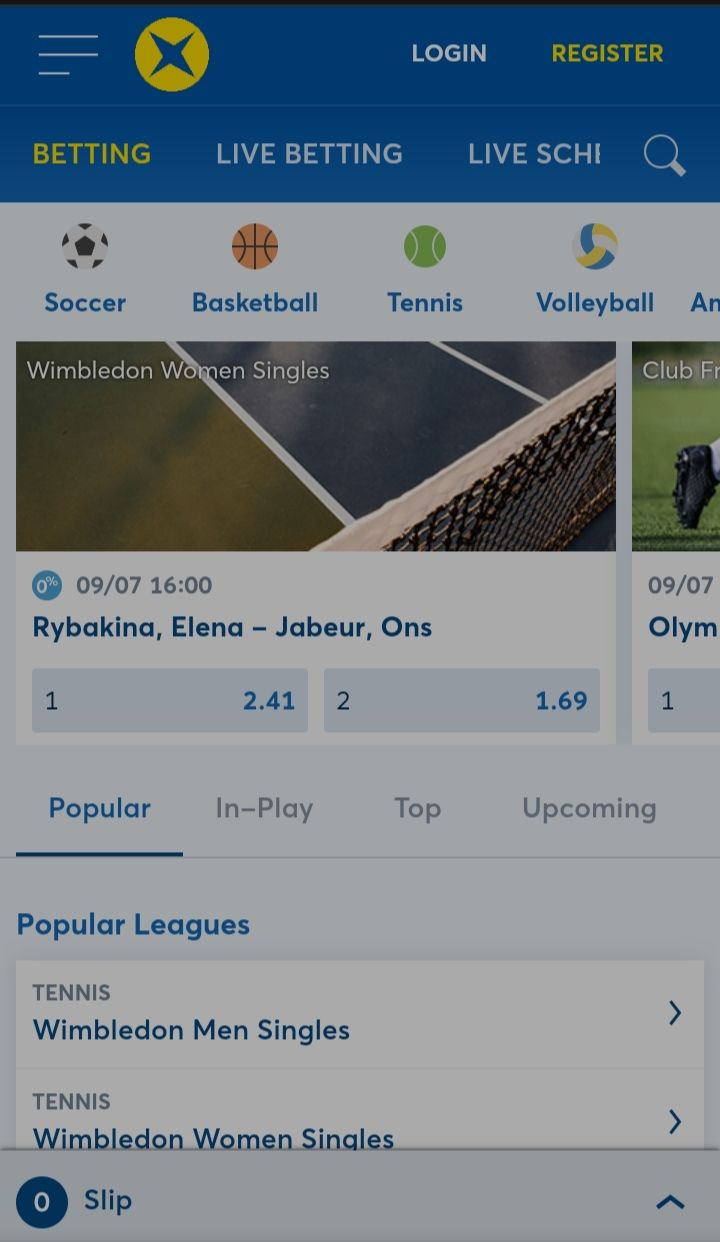Tap the LOGIN button
Viewport: 720px width, 1242px height.
click(449, 54)
